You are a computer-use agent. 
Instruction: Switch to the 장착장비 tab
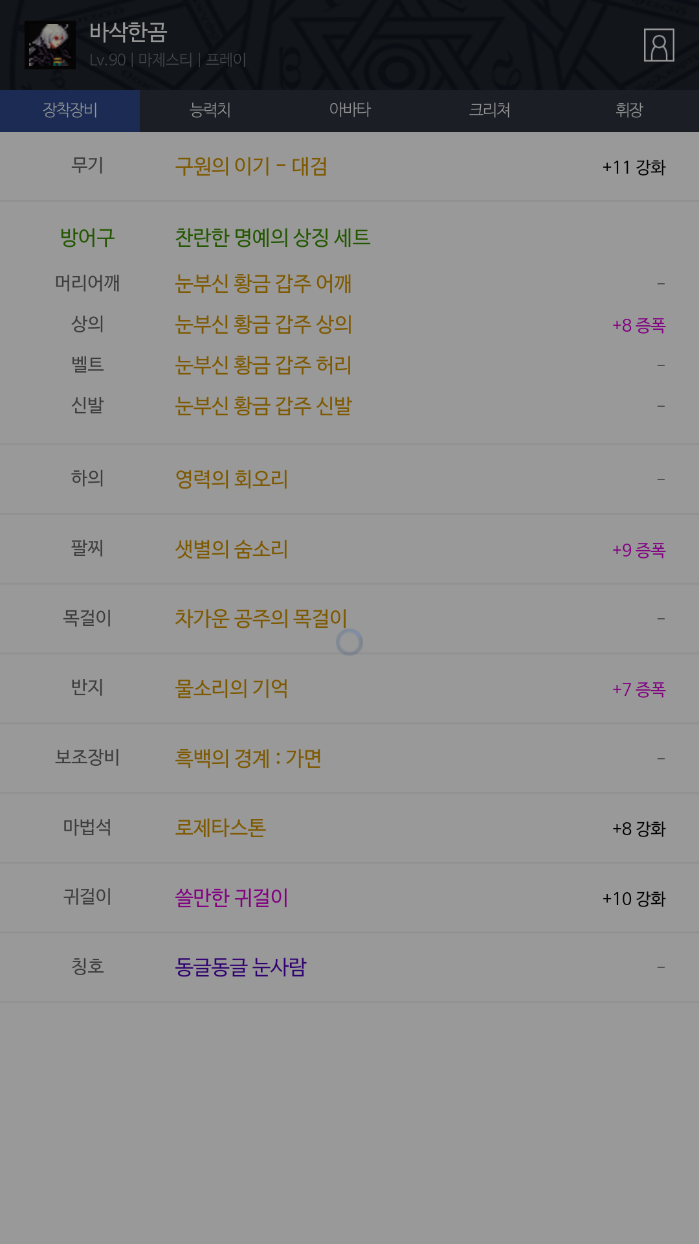coord(70,110)
